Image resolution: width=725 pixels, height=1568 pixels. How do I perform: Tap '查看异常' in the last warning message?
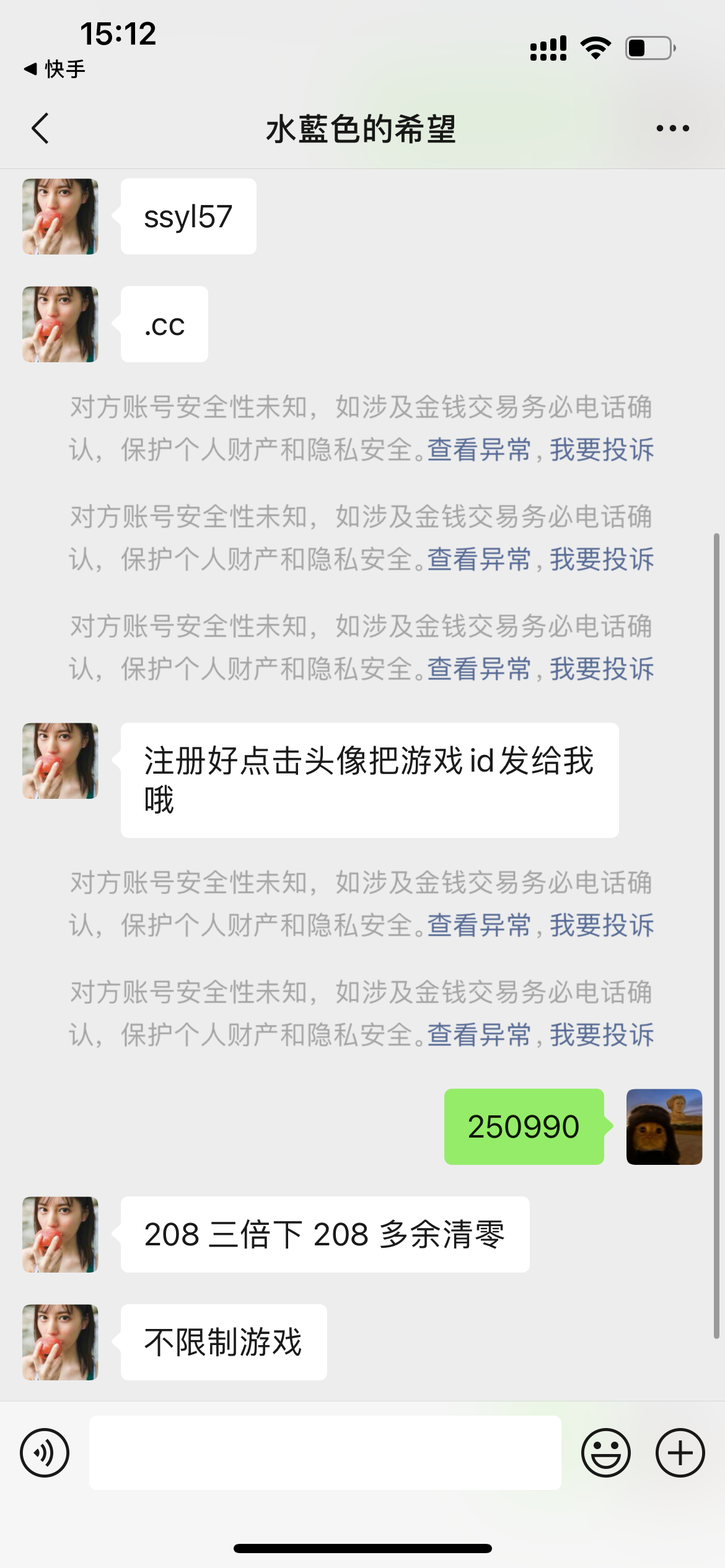(477, 1034)
